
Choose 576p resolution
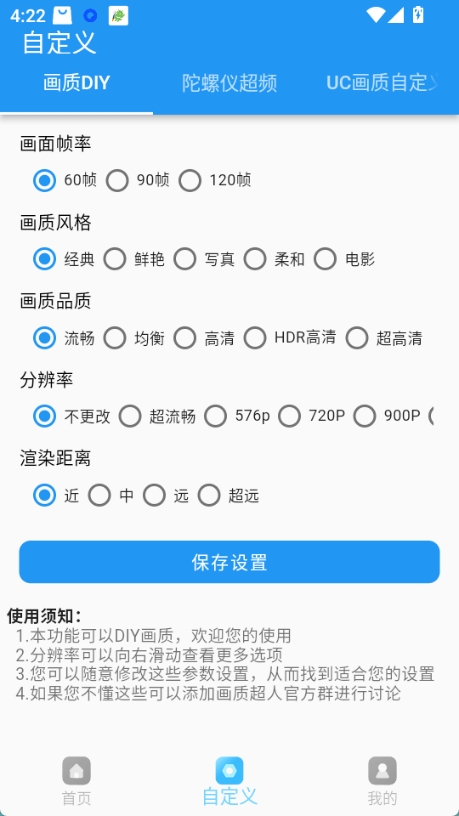click(237, 416)
